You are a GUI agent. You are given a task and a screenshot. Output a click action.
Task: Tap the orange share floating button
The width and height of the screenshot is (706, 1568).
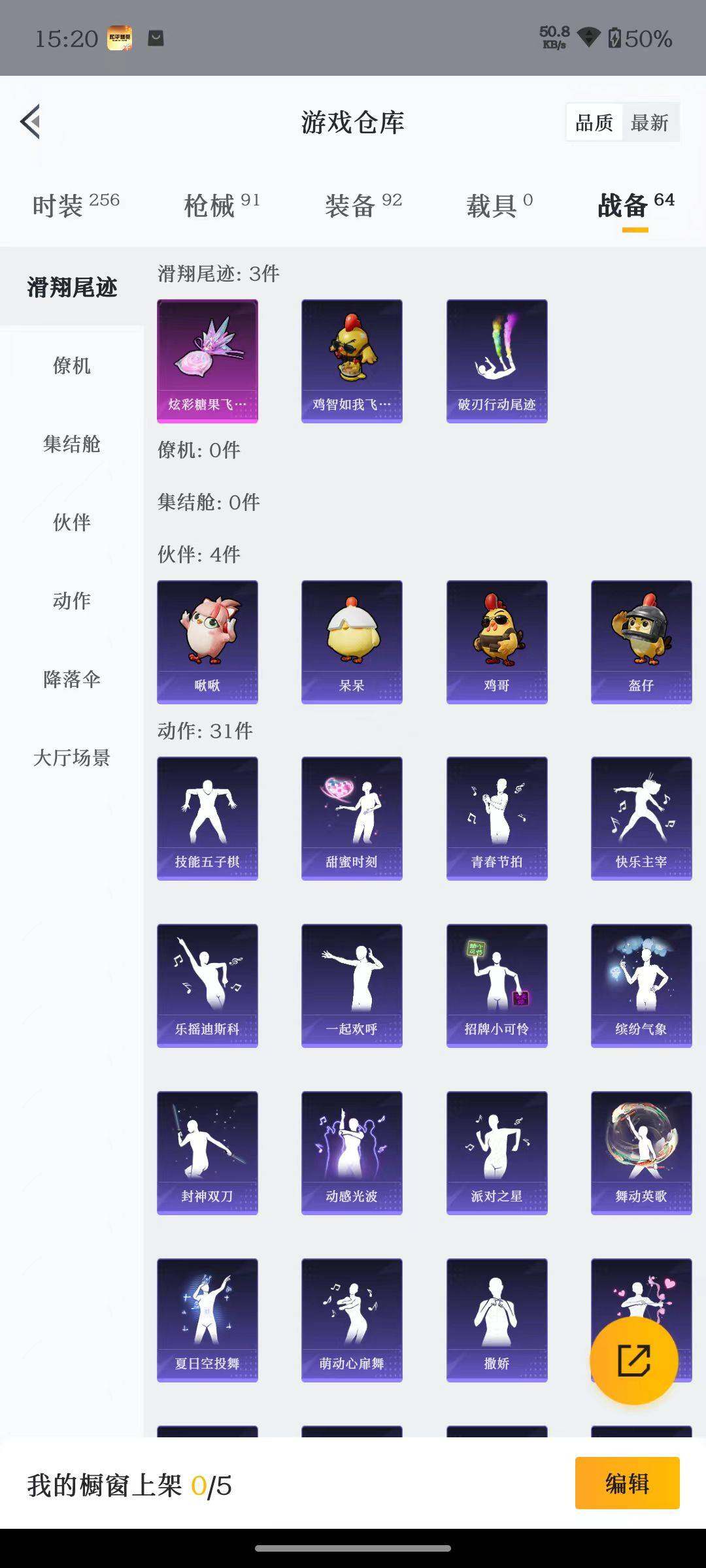tap(633, 1360)
